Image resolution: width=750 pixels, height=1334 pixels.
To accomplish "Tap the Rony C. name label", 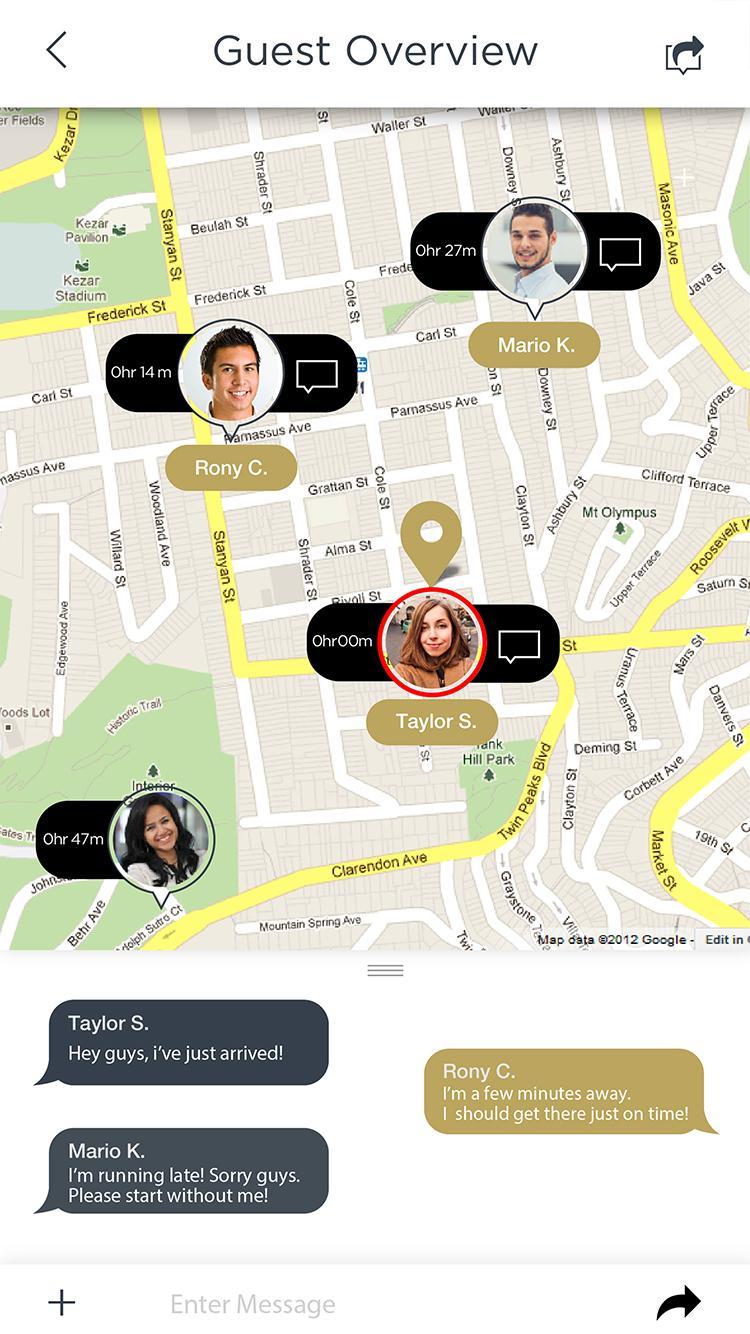I will click(231, 468).
